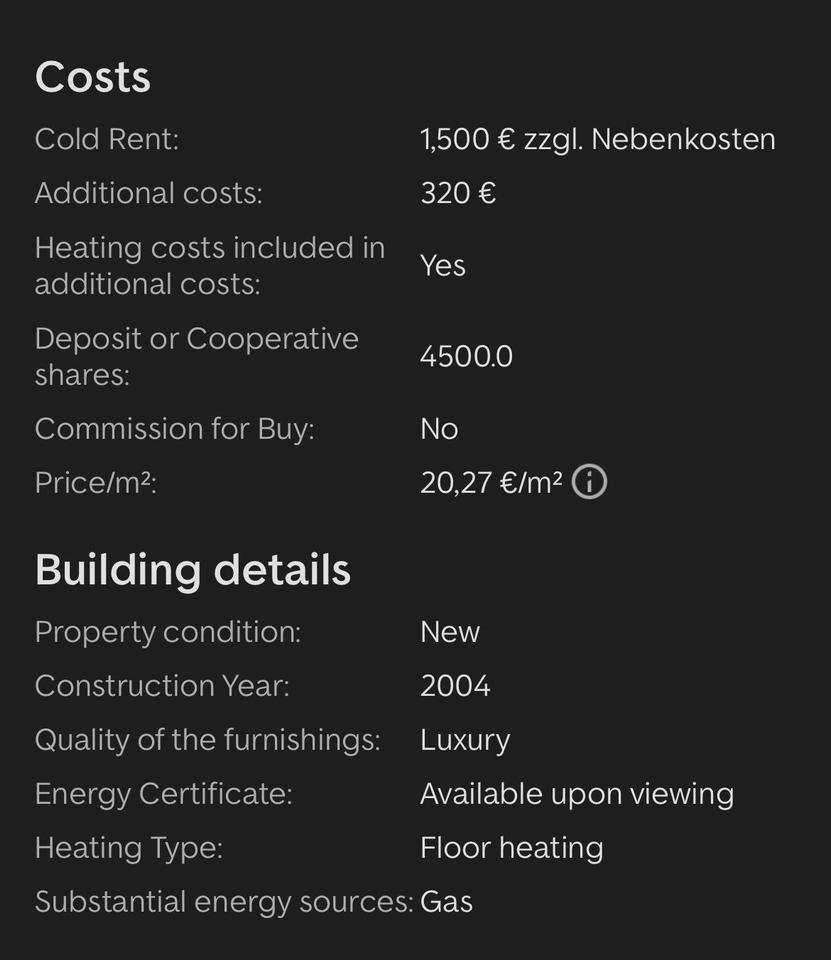The width and height of the screenshot is (831, 960).
Task: Open the info icon next to Price/m²
Action: 589,483
